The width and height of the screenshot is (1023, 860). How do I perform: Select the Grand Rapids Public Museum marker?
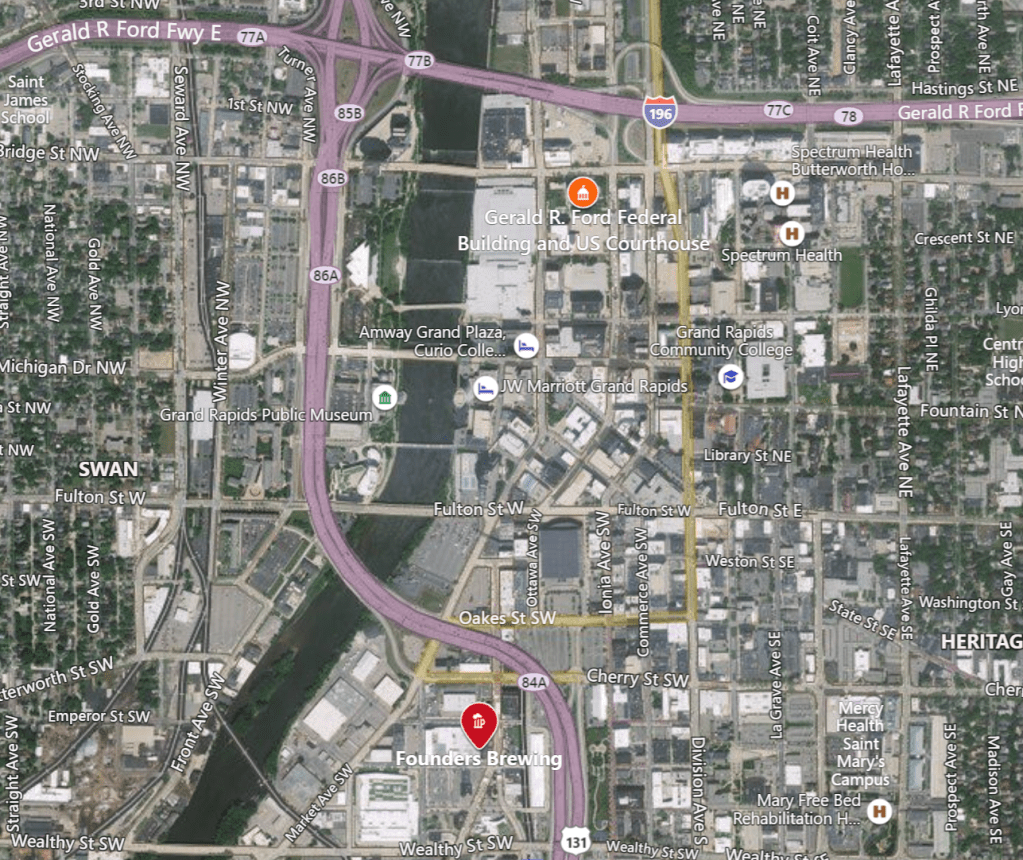(x=384, y=398)
